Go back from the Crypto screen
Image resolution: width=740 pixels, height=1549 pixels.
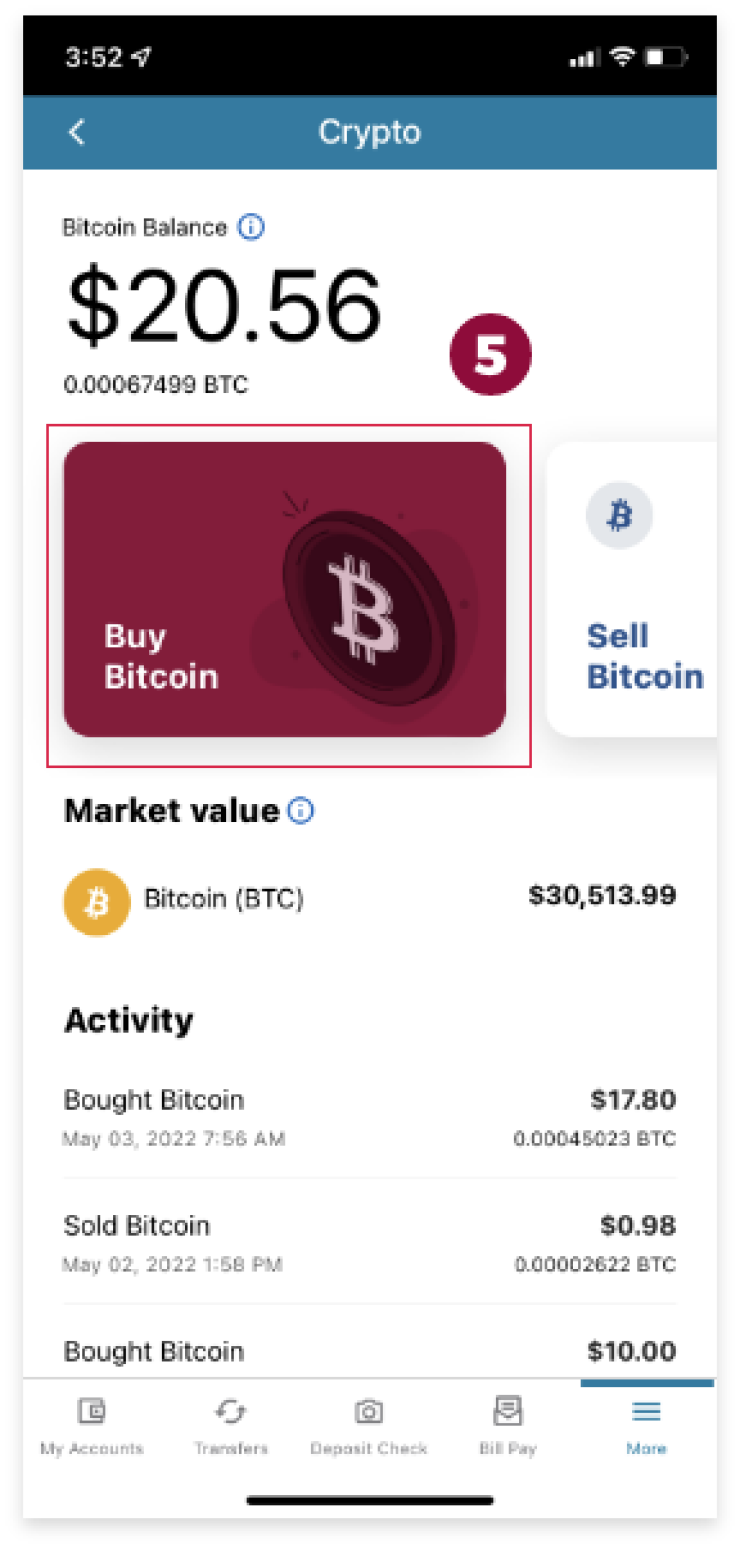77,132
